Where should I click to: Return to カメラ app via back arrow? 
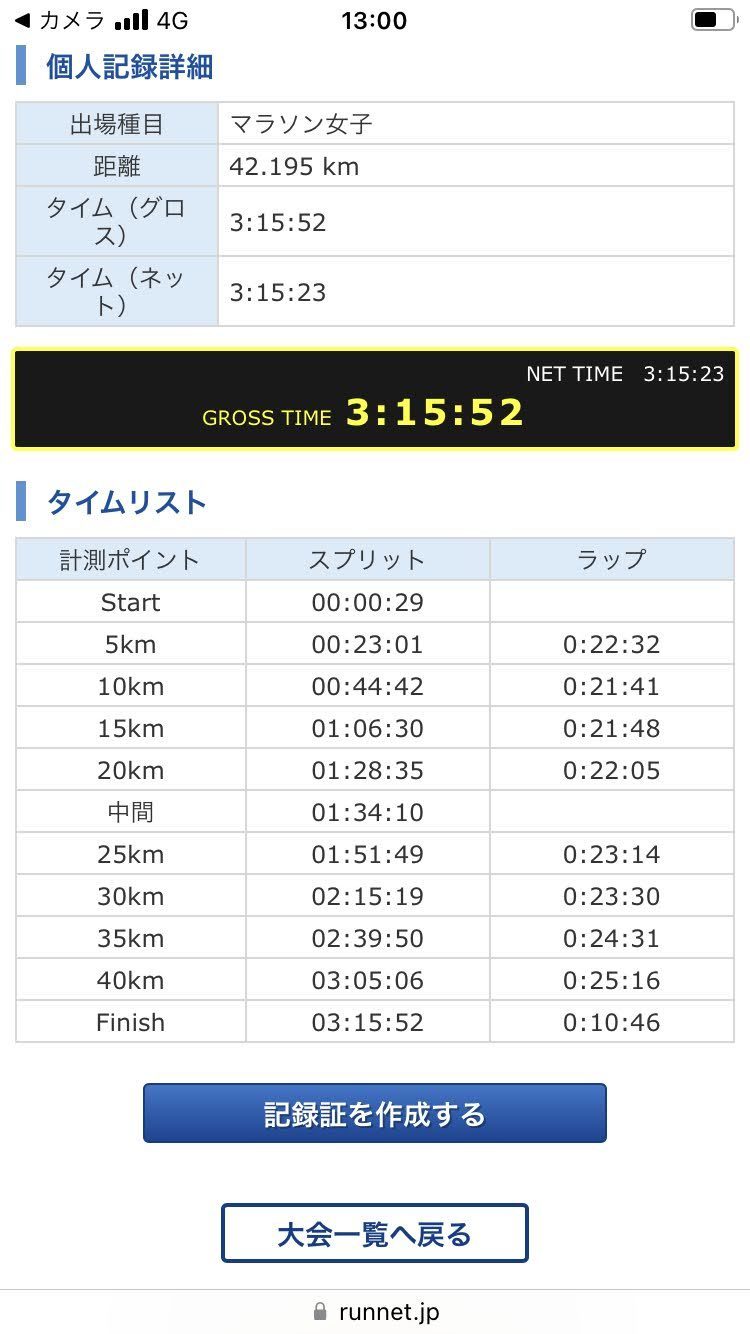pos(60,21)
